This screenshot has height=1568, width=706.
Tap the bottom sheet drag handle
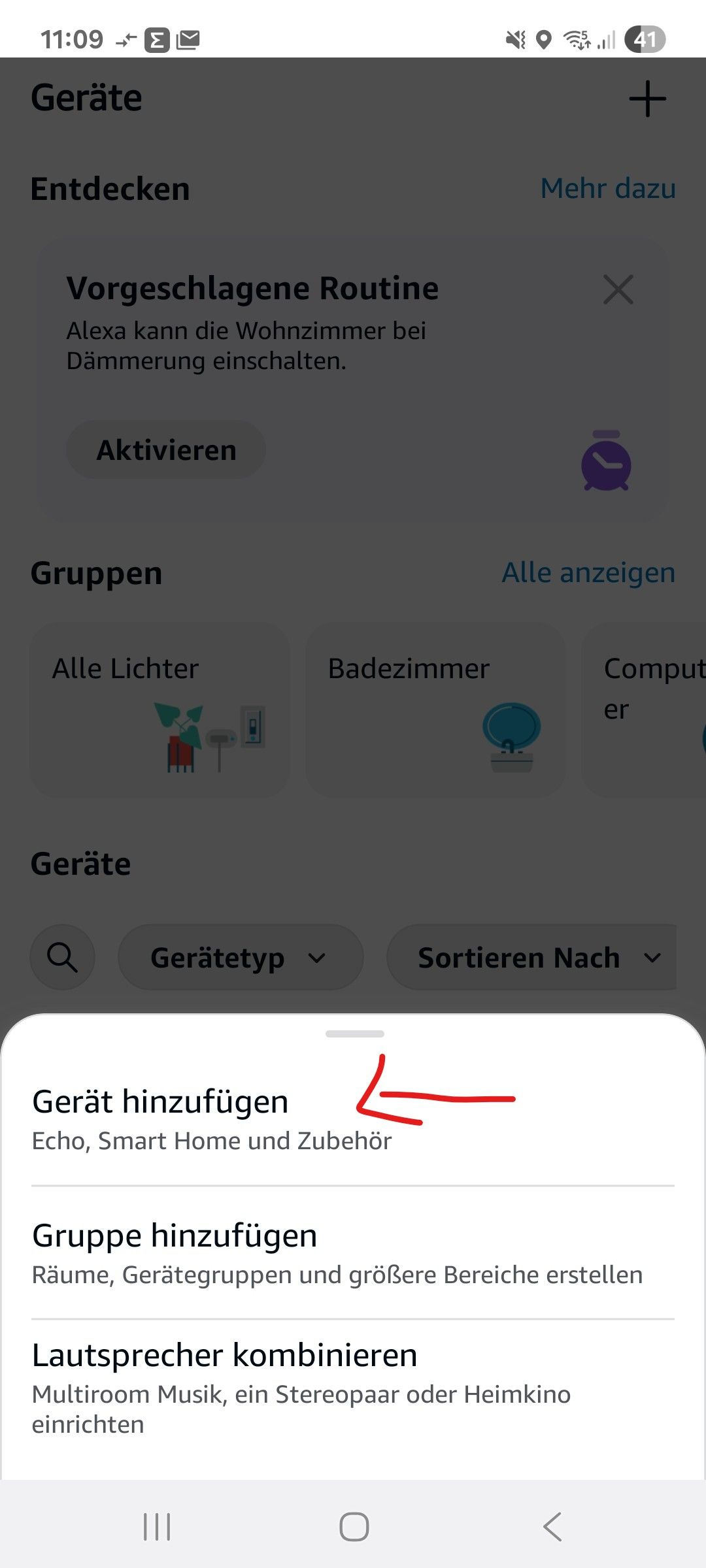[x=354, y=1034]
